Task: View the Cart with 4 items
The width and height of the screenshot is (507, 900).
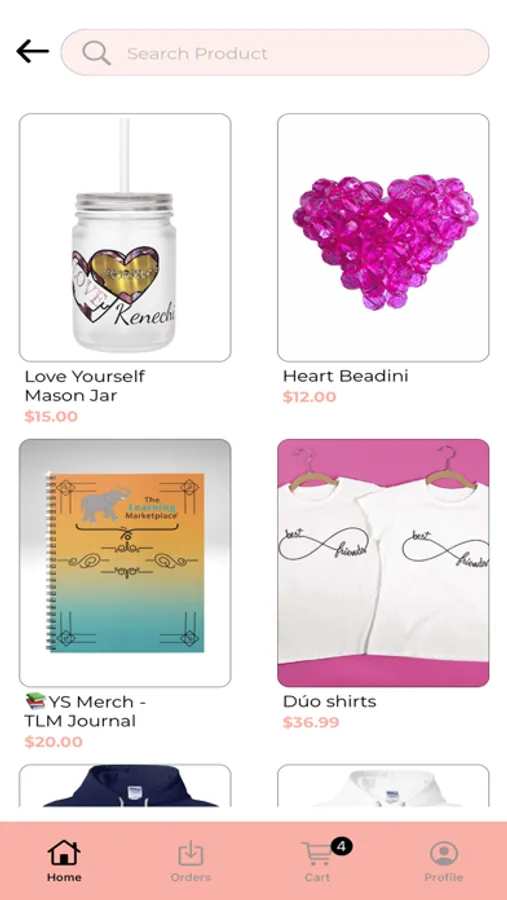Action: pyautogui.click(x=319, y=860)
